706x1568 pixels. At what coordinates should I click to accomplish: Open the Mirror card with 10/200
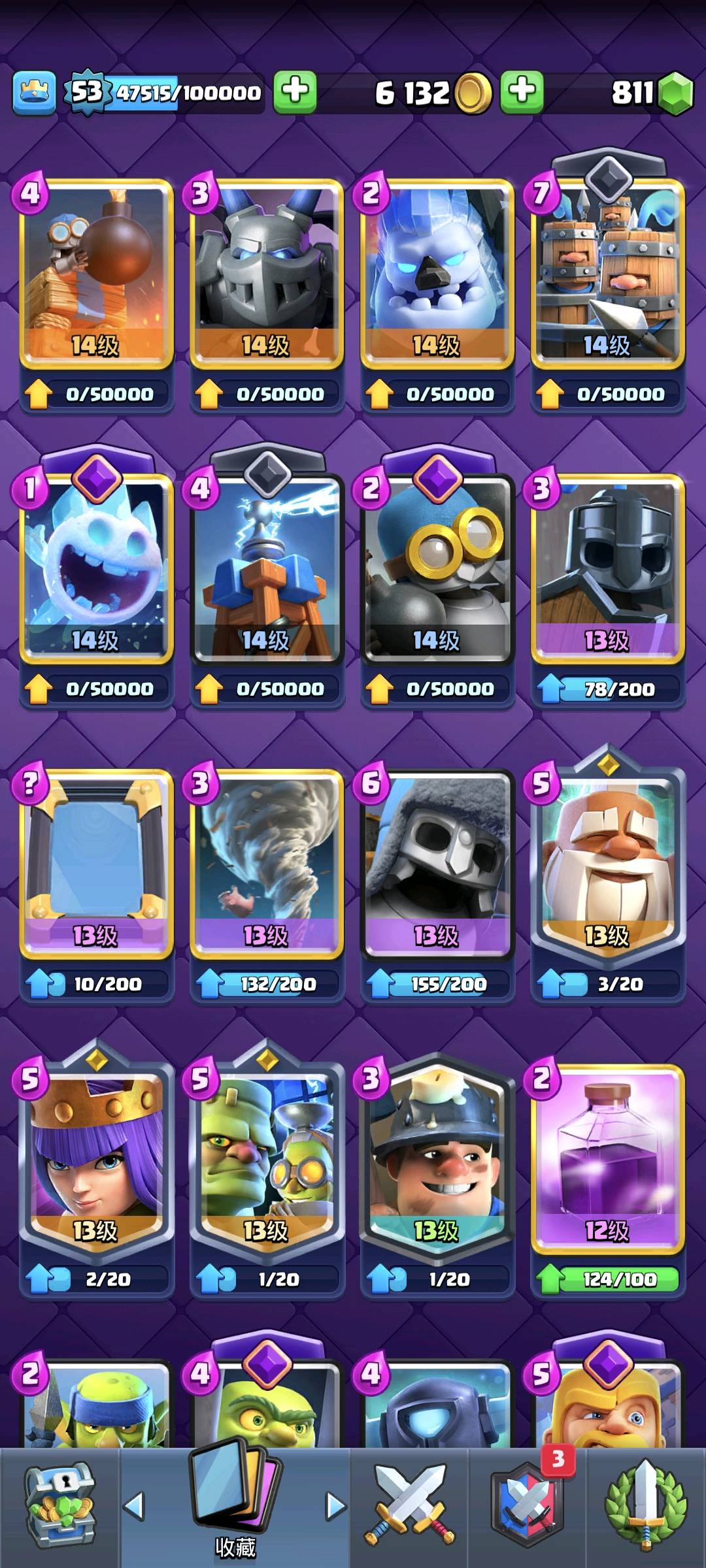[x=97, y=885]
